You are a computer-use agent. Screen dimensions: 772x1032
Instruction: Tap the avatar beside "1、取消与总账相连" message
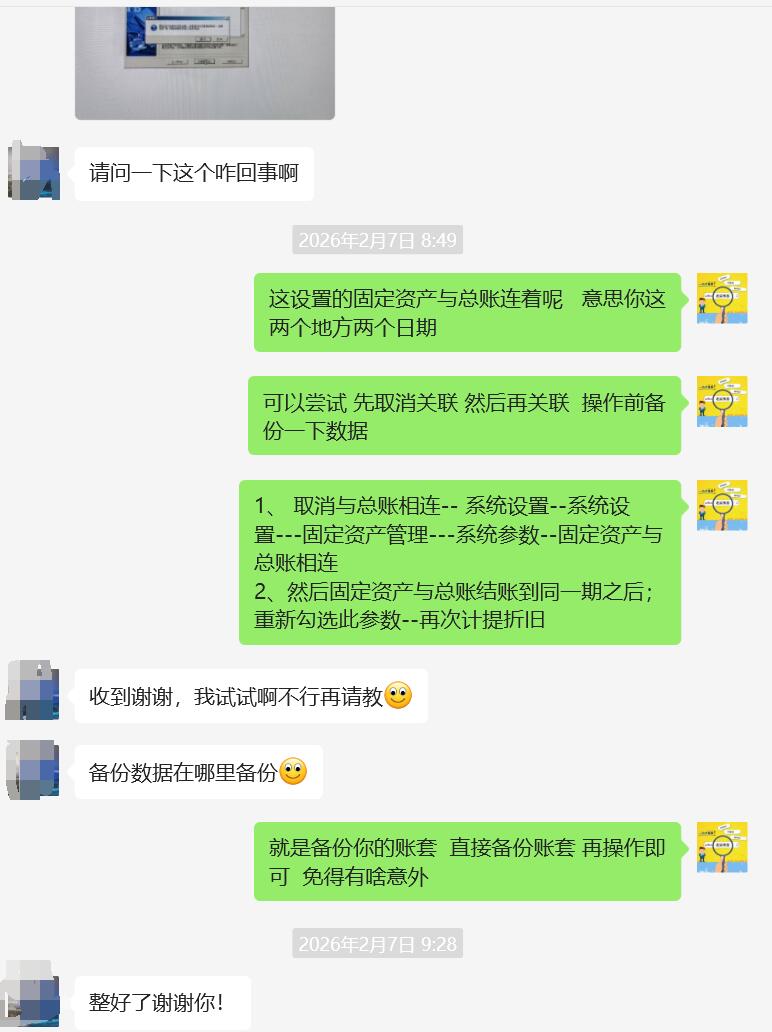click(x=722, y=505)
